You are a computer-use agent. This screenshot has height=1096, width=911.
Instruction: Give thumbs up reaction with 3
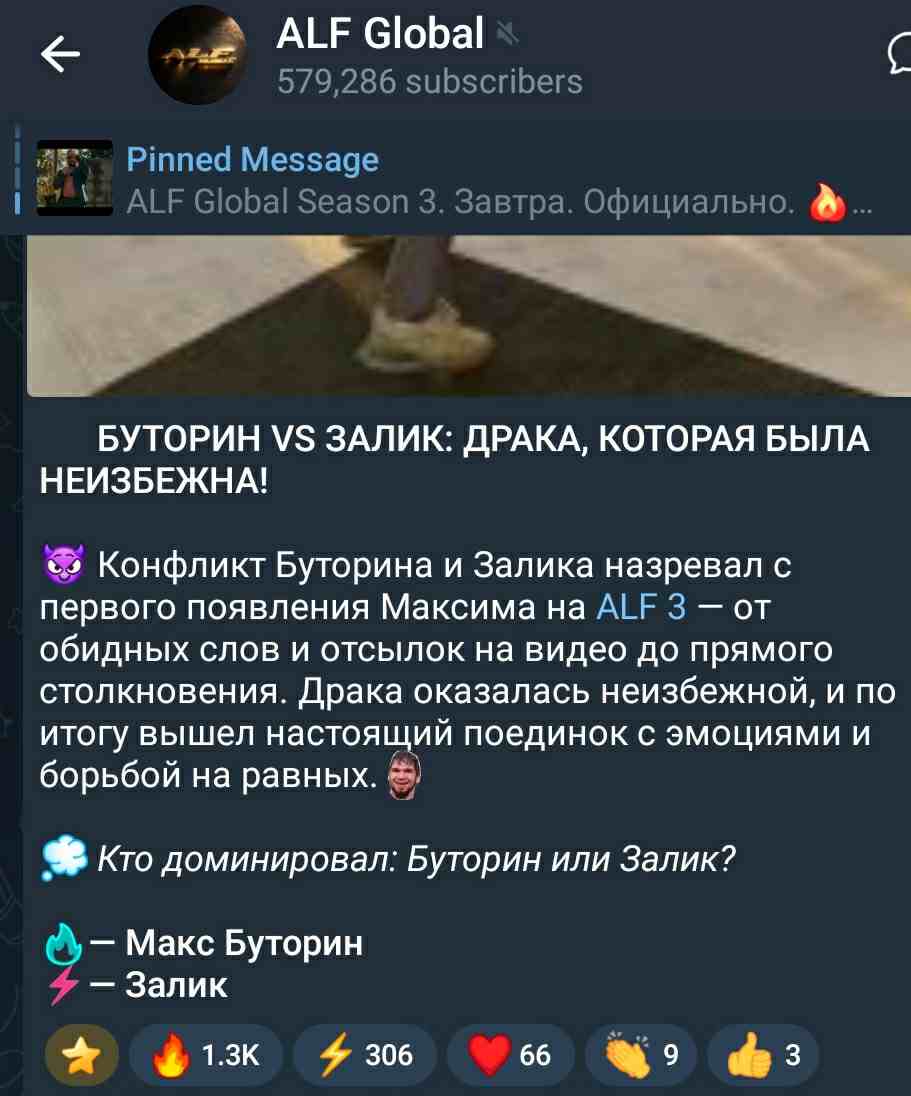[762, 1055]
